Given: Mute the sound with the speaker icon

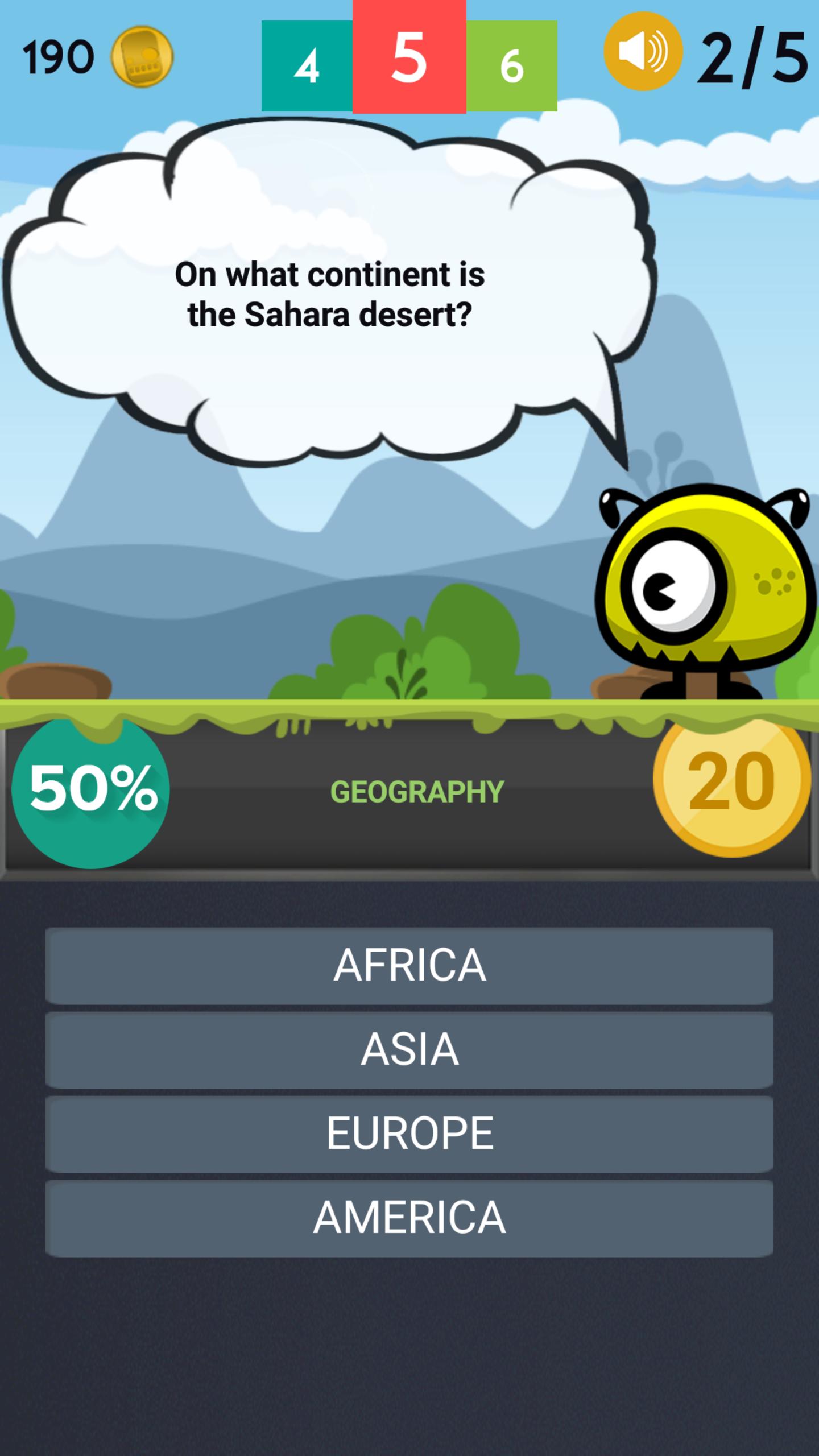Looking at the screenshot, I should pos(642,52).
